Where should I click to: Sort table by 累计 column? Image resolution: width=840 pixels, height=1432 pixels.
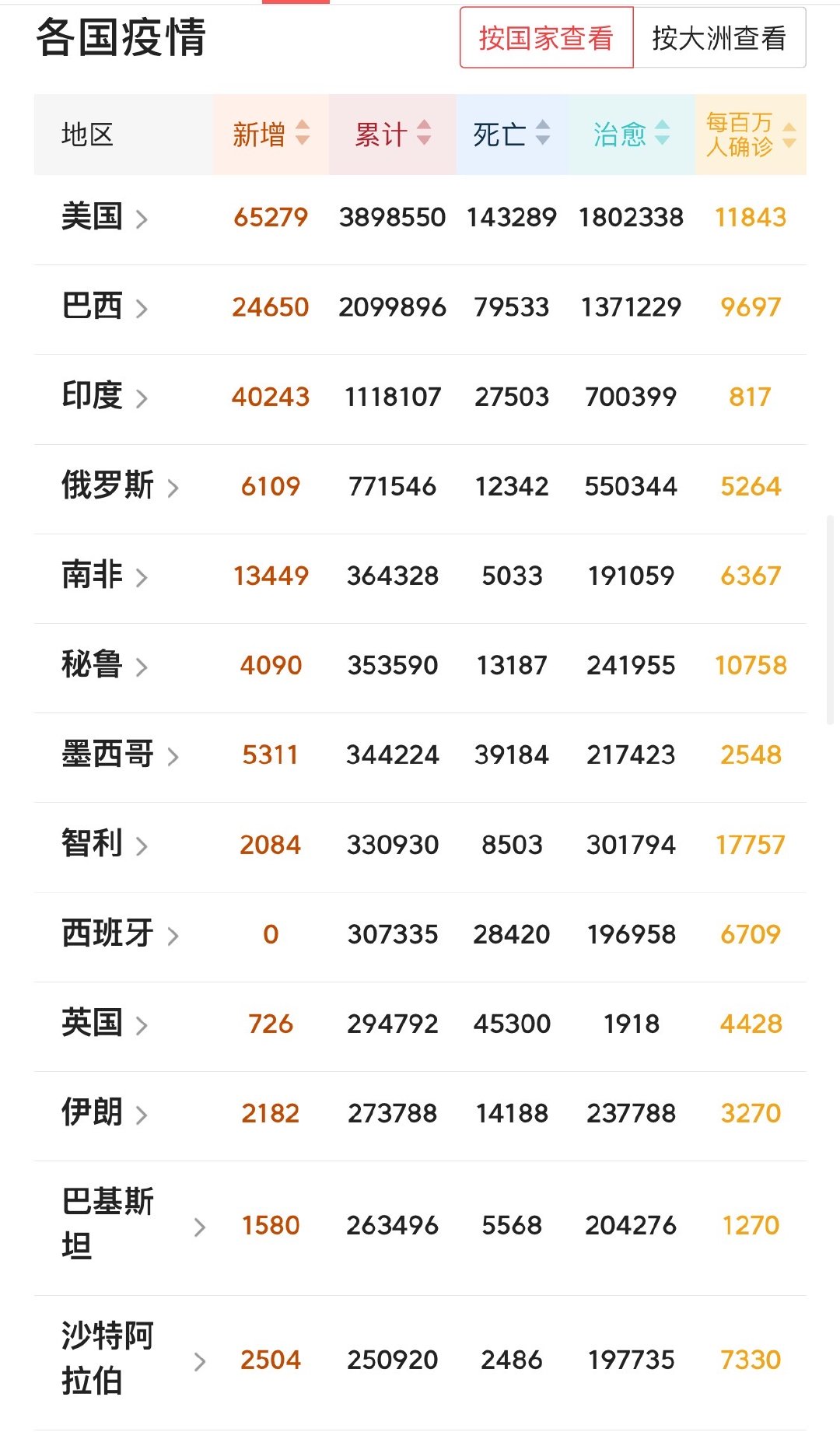[x=392, y=135]
